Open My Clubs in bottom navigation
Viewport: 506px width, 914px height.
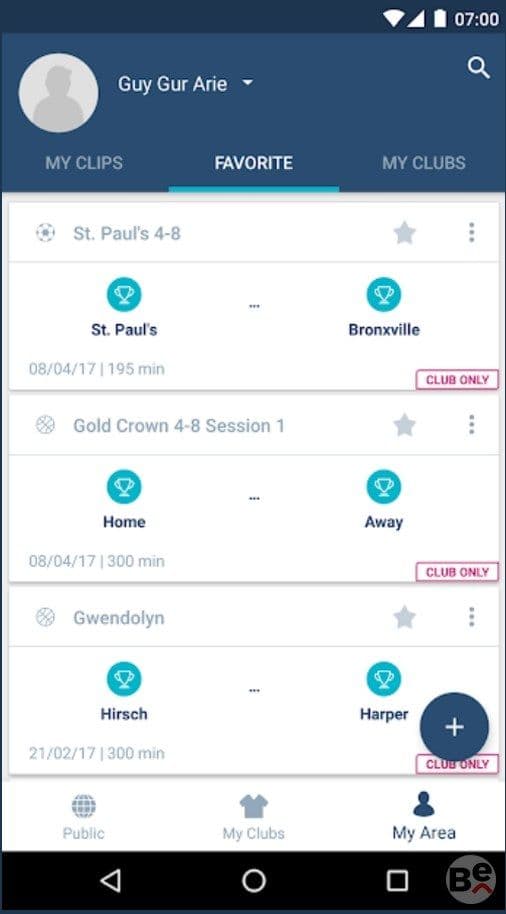254,817
